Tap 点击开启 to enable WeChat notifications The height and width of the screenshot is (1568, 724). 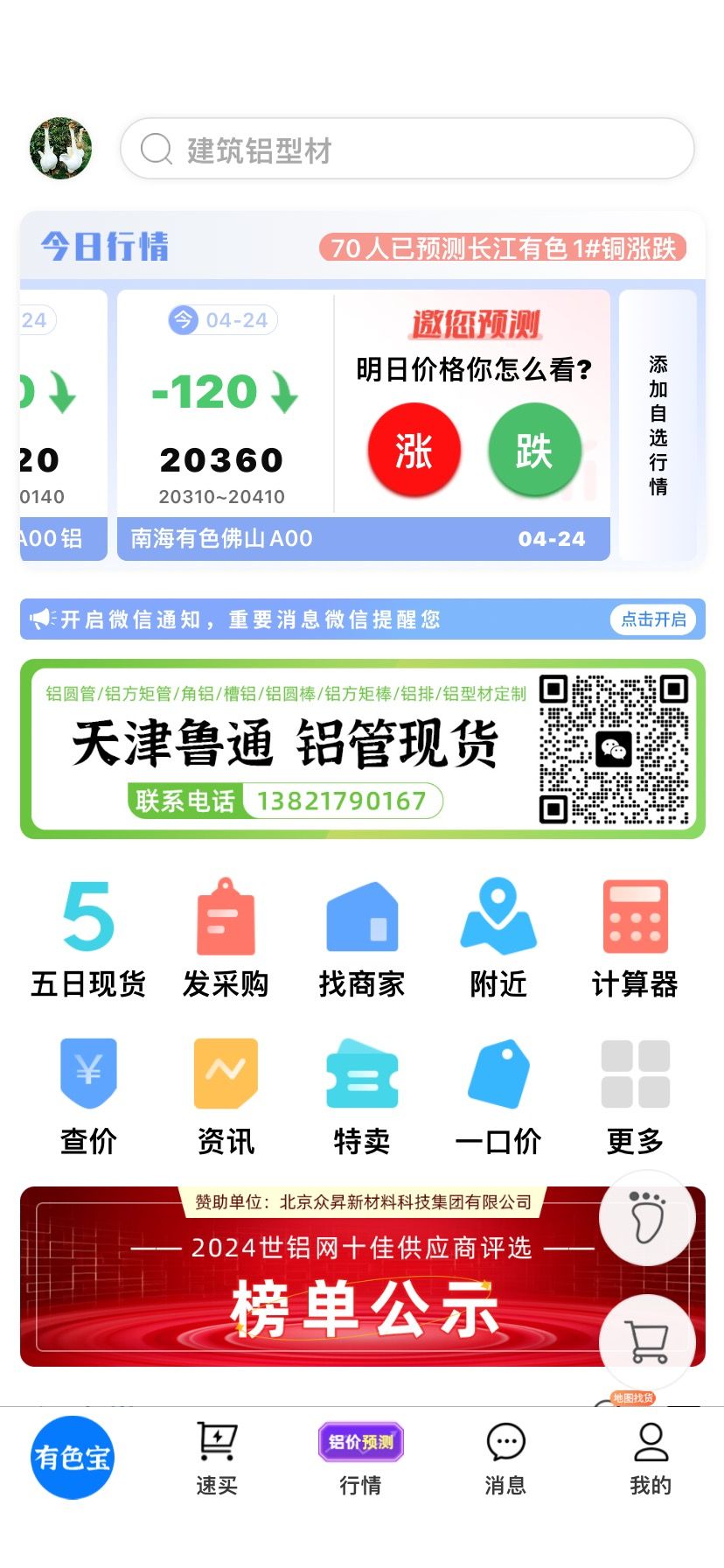653,619
